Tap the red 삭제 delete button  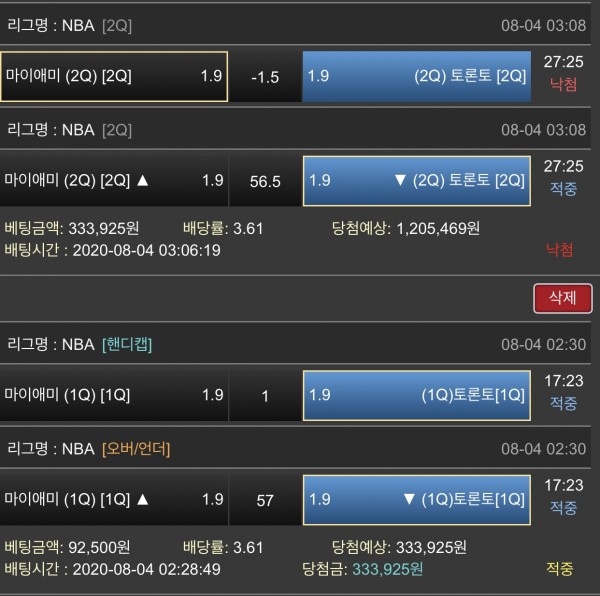tap(562, 298)
